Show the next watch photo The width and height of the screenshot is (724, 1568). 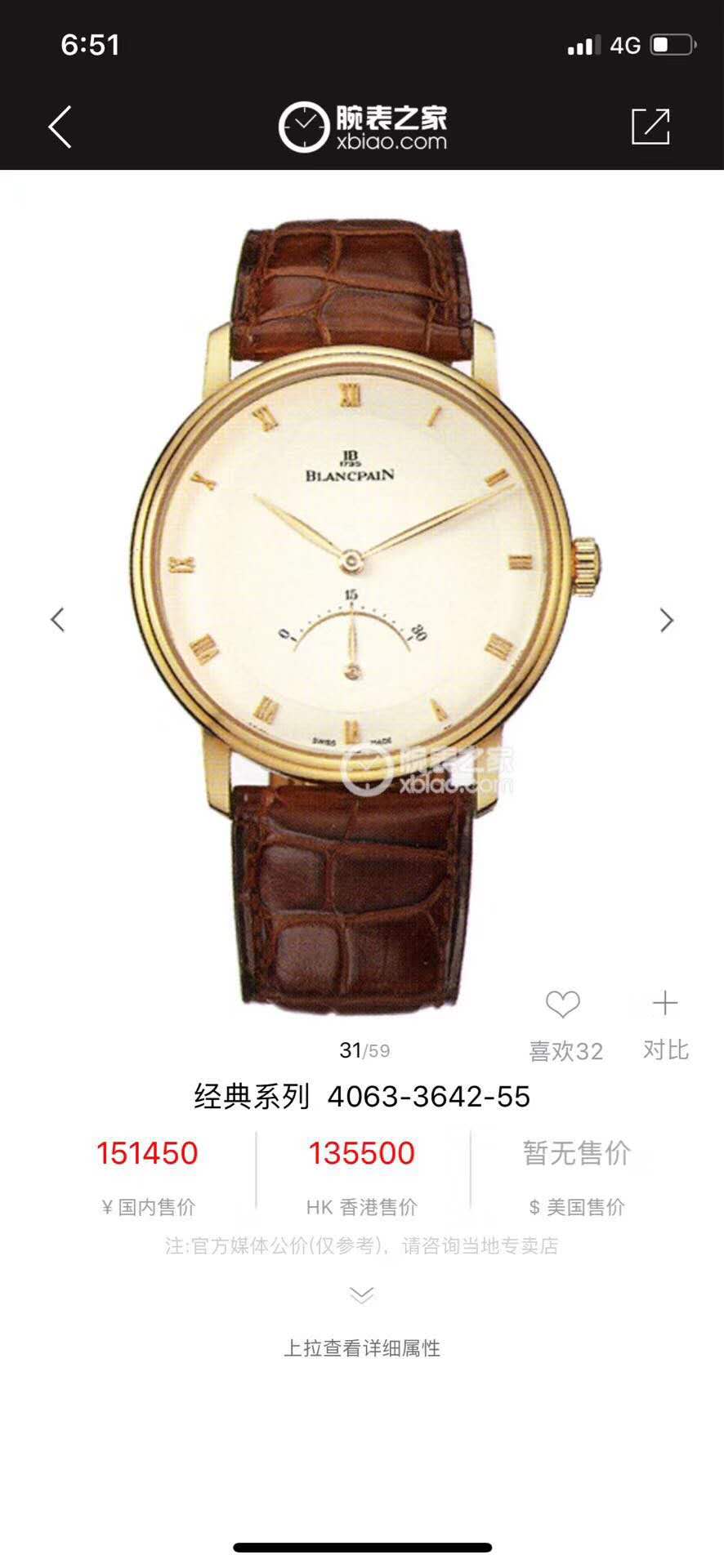pyautogui.click(x=667, y=620)
